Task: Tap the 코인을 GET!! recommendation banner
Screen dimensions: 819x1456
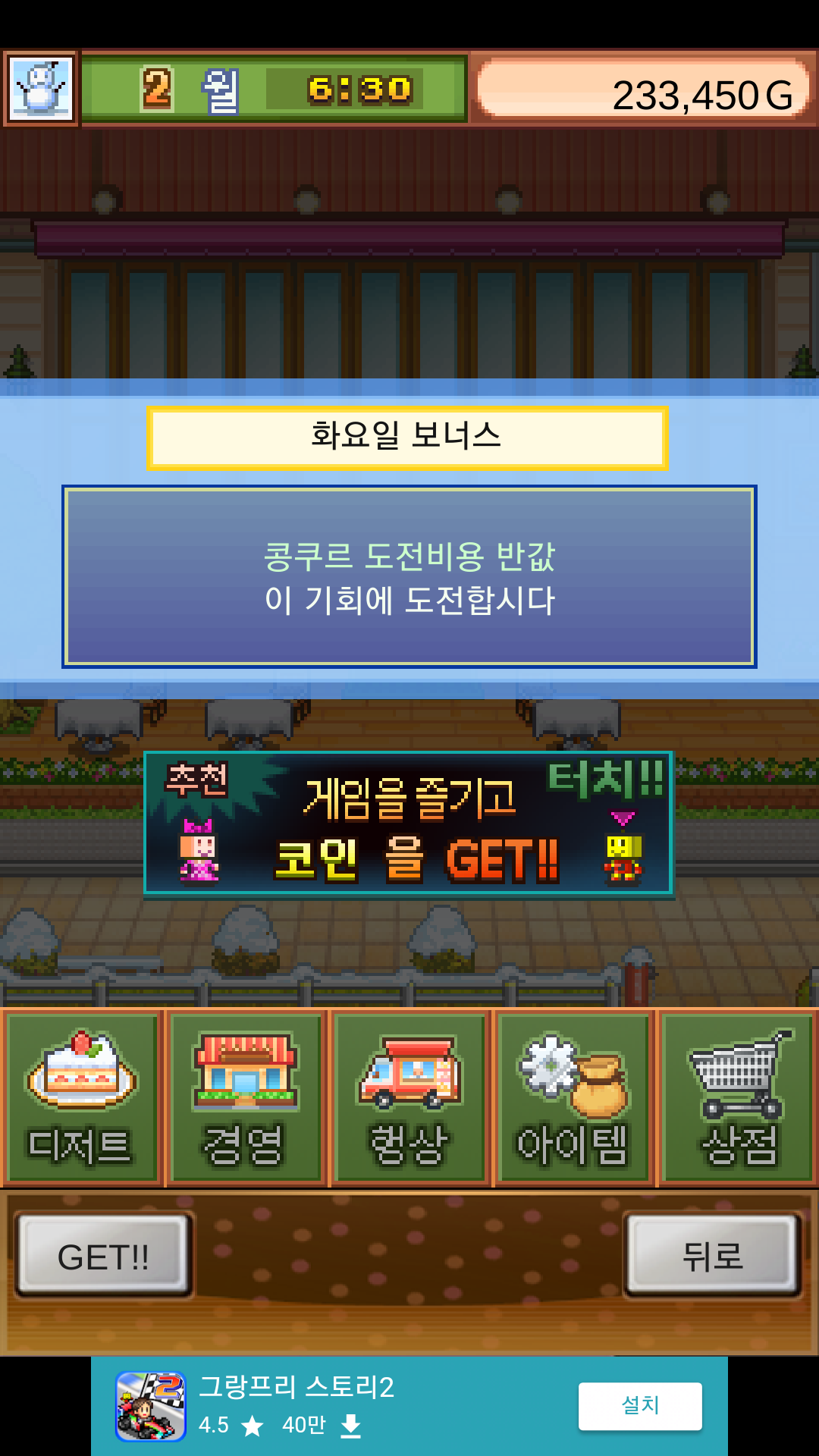Action: (408, 823)
